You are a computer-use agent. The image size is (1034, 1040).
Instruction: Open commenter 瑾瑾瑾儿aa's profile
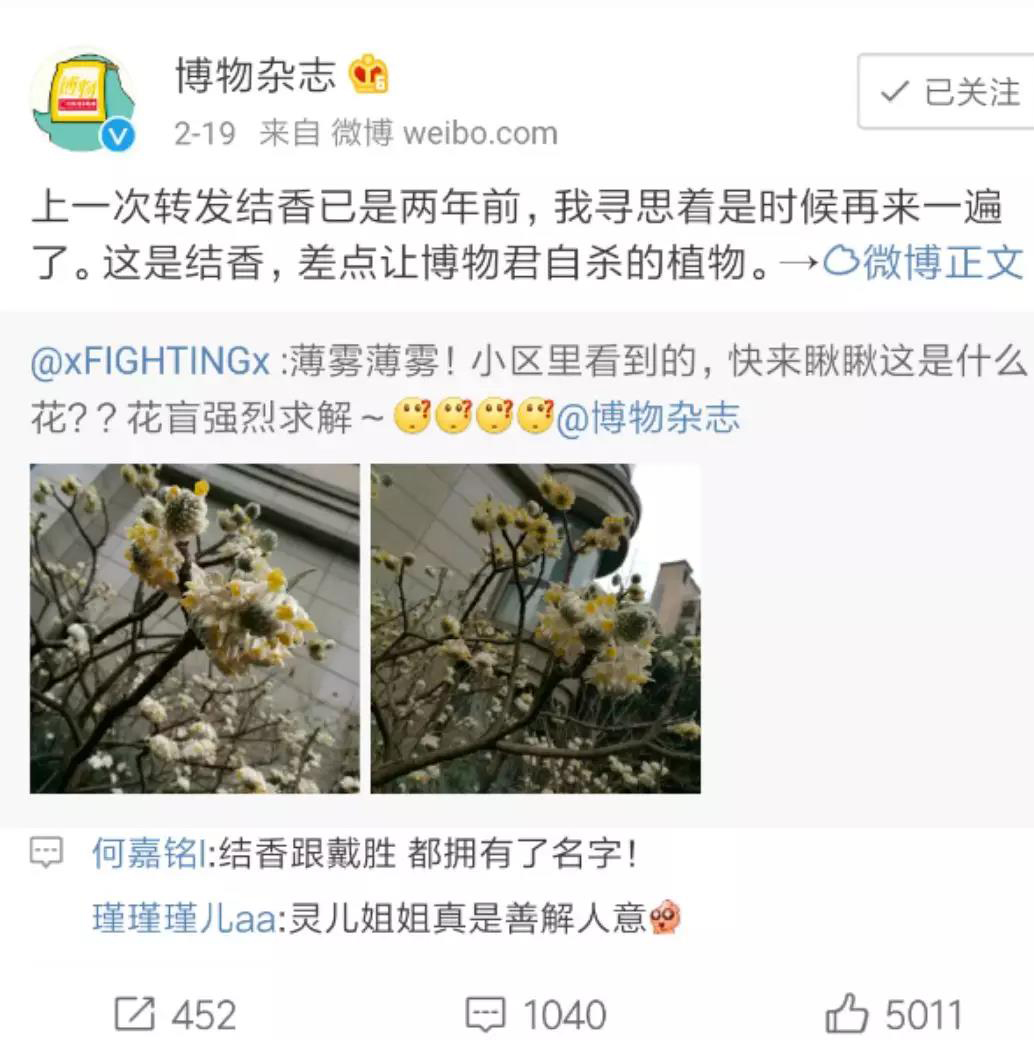pyautogui.click(x=184, y=918)
